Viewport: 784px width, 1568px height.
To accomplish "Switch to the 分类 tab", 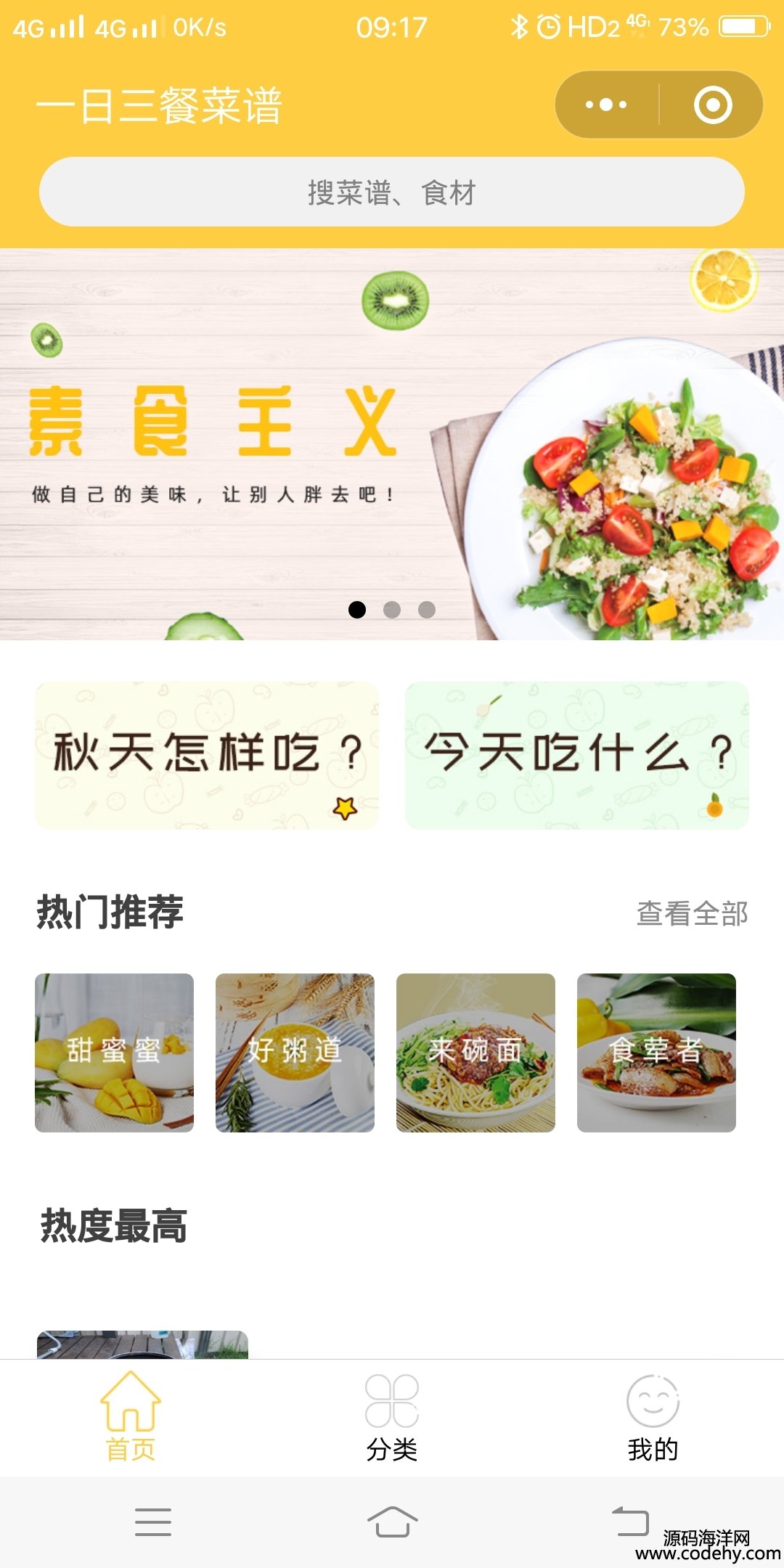I will (392, 1417).
